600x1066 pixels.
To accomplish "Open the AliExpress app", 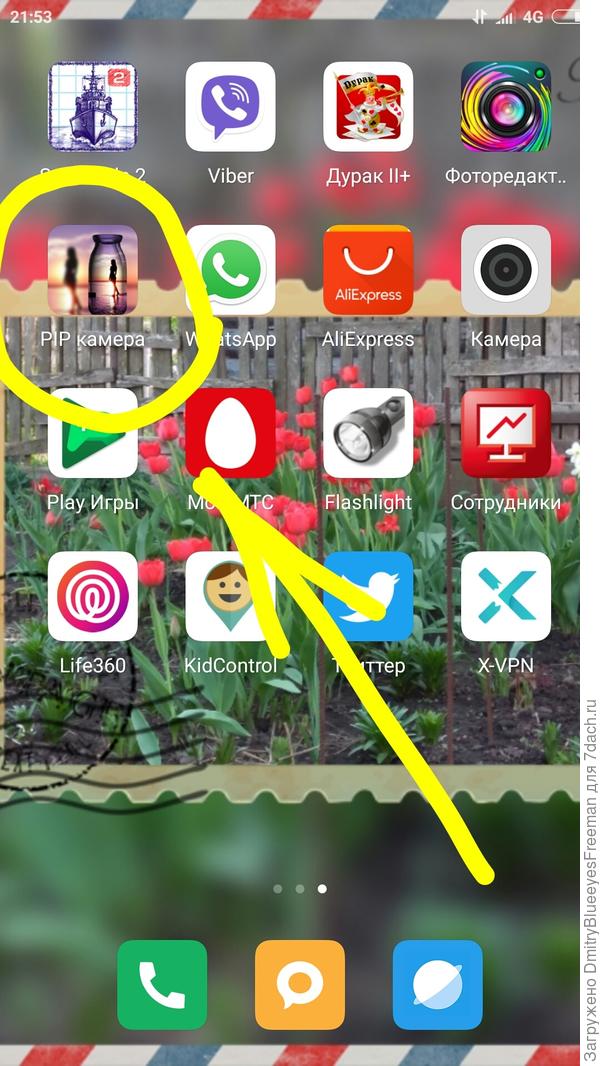I will click(368, 270).
